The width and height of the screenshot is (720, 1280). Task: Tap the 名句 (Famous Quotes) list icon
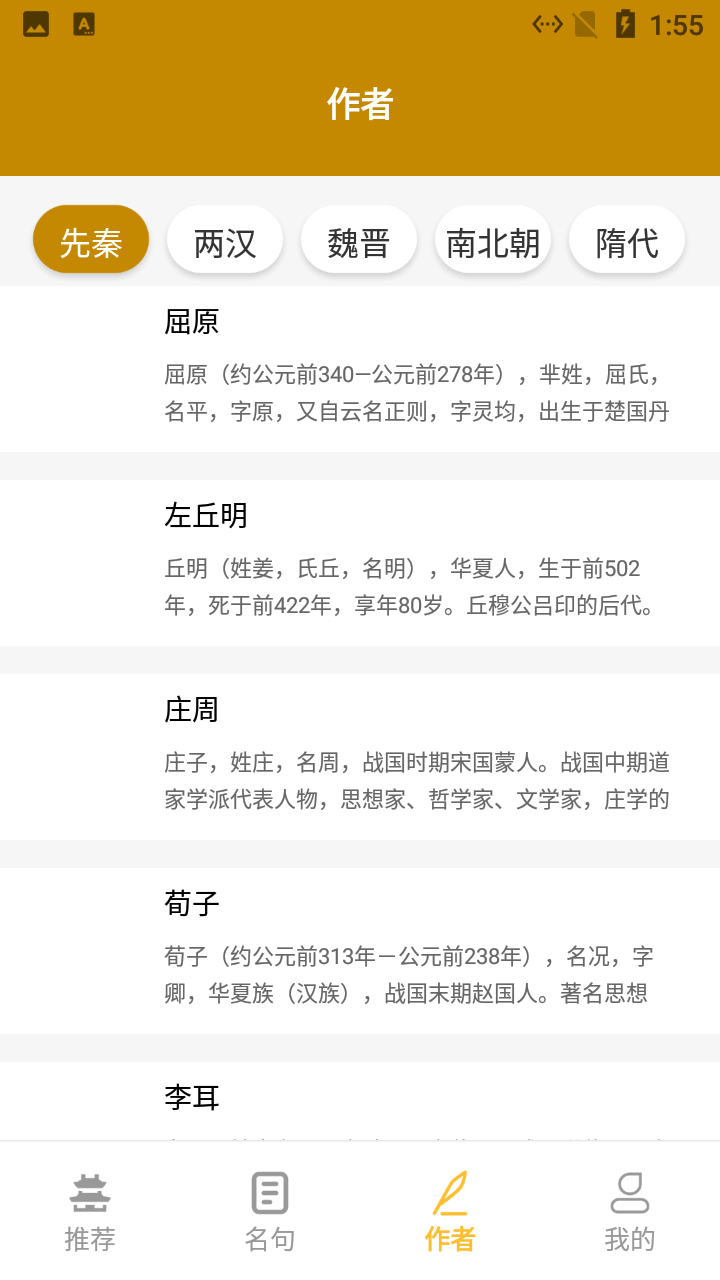pyautogui.click(x=269, y=1210)
